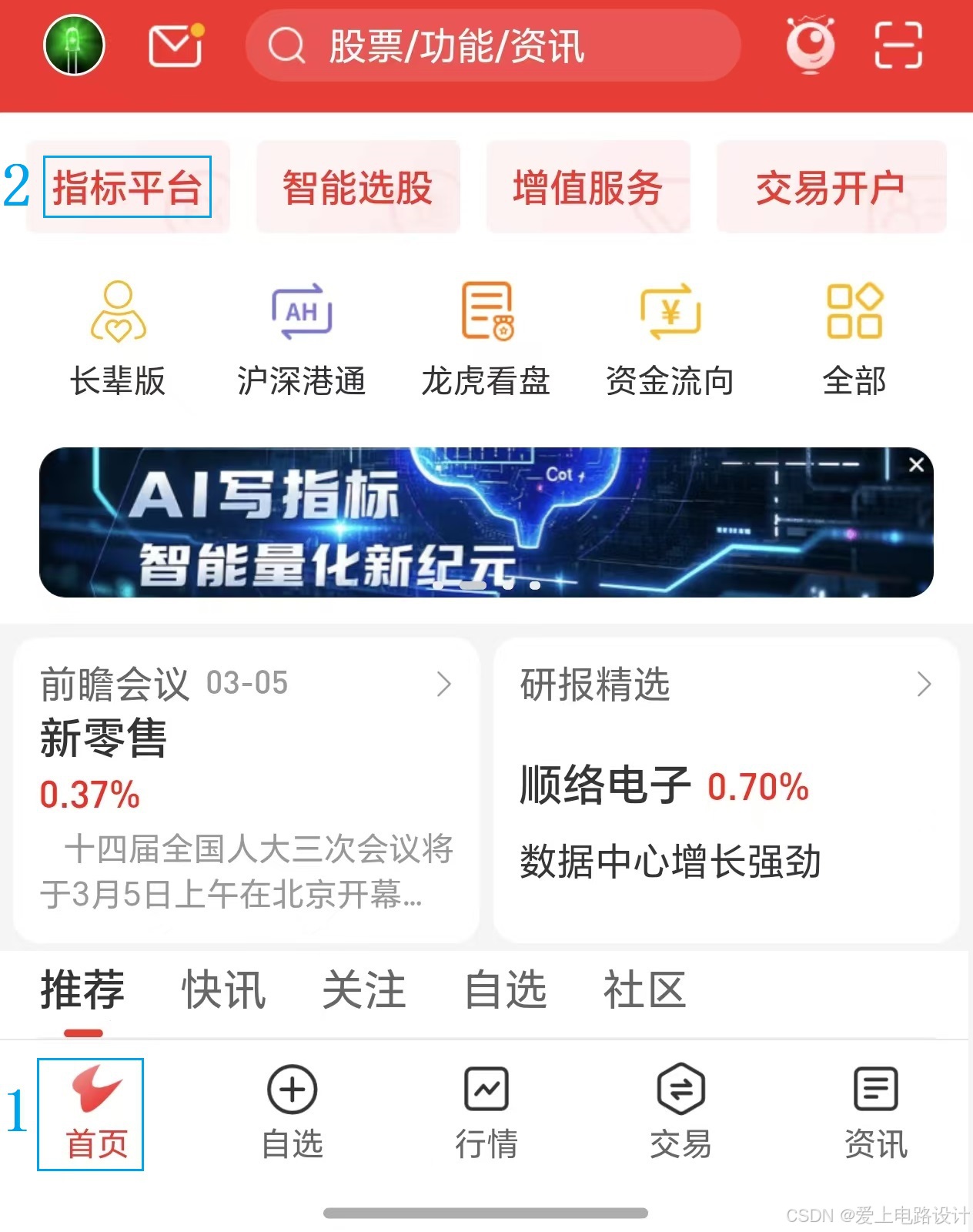This screenshot has width=973, height=1232.
Task: Open 指标平台
Action: click(128, 187)
